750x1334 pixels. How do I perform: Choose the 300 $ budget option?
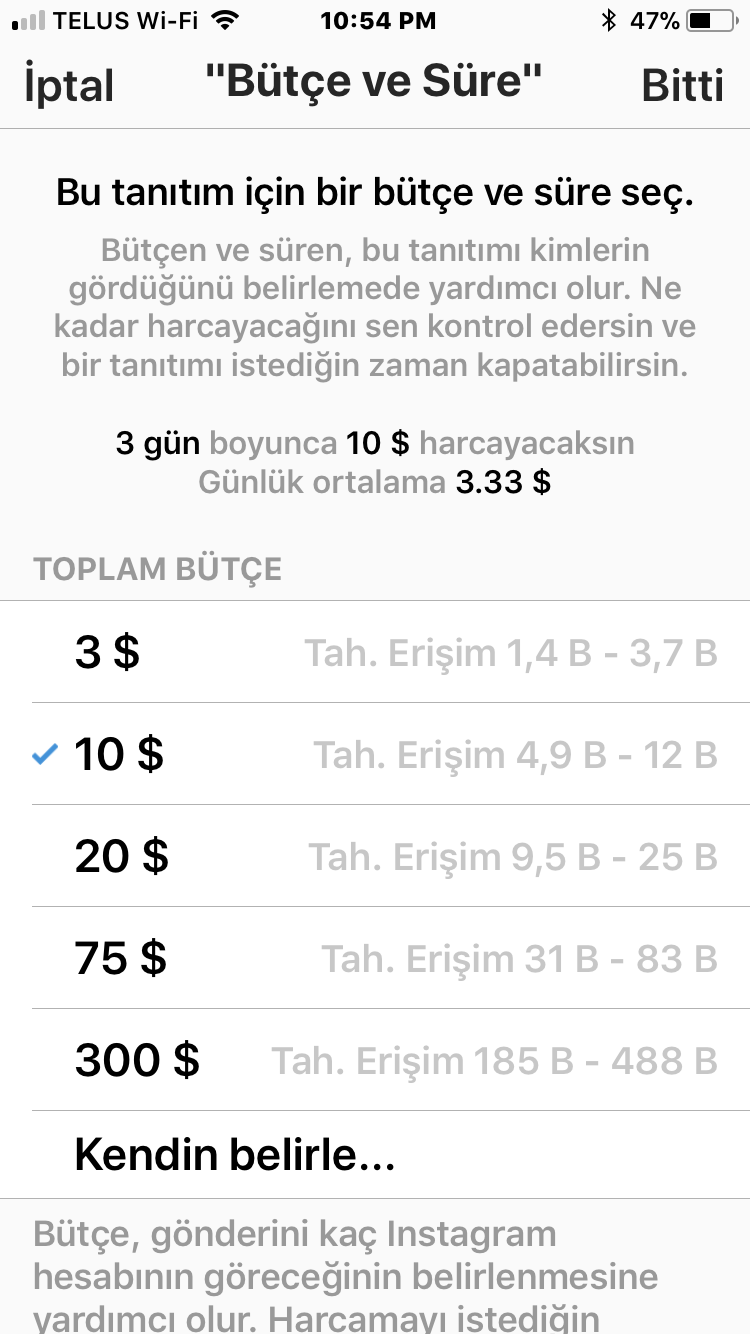375,1060
